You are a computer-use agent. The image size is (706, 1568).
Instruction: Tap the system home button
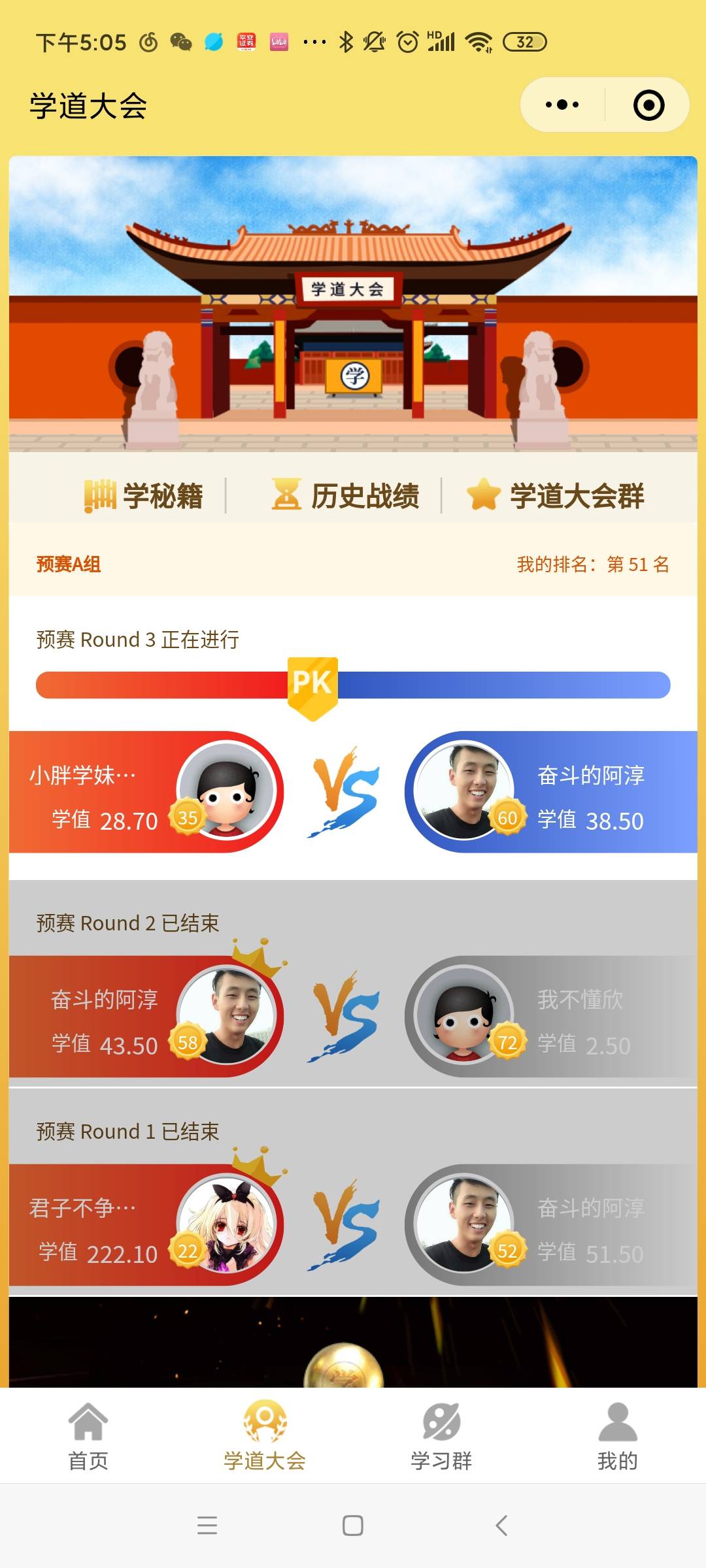click(x=353, y=1526)
